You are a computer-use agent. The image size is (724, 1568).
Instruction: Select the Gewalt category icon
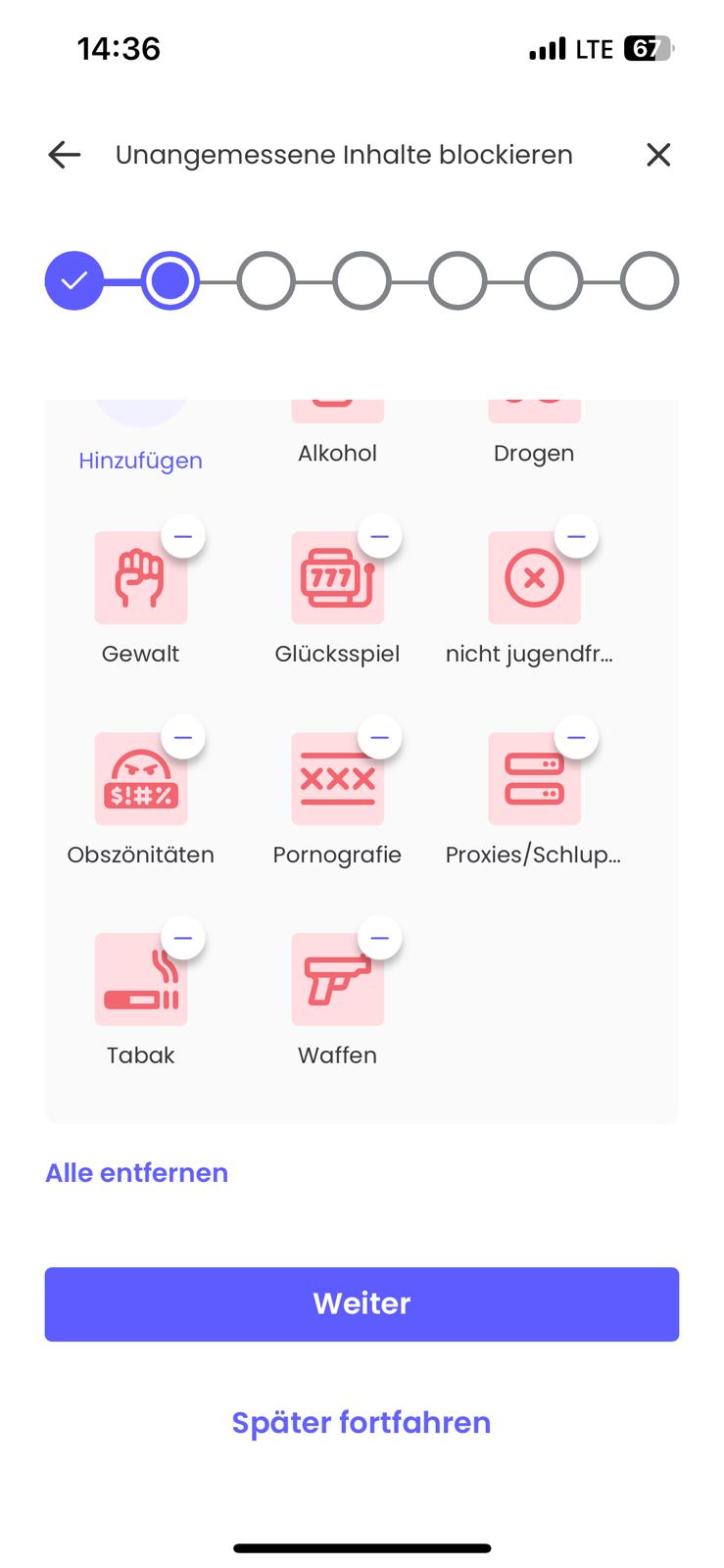coord(140,578)
